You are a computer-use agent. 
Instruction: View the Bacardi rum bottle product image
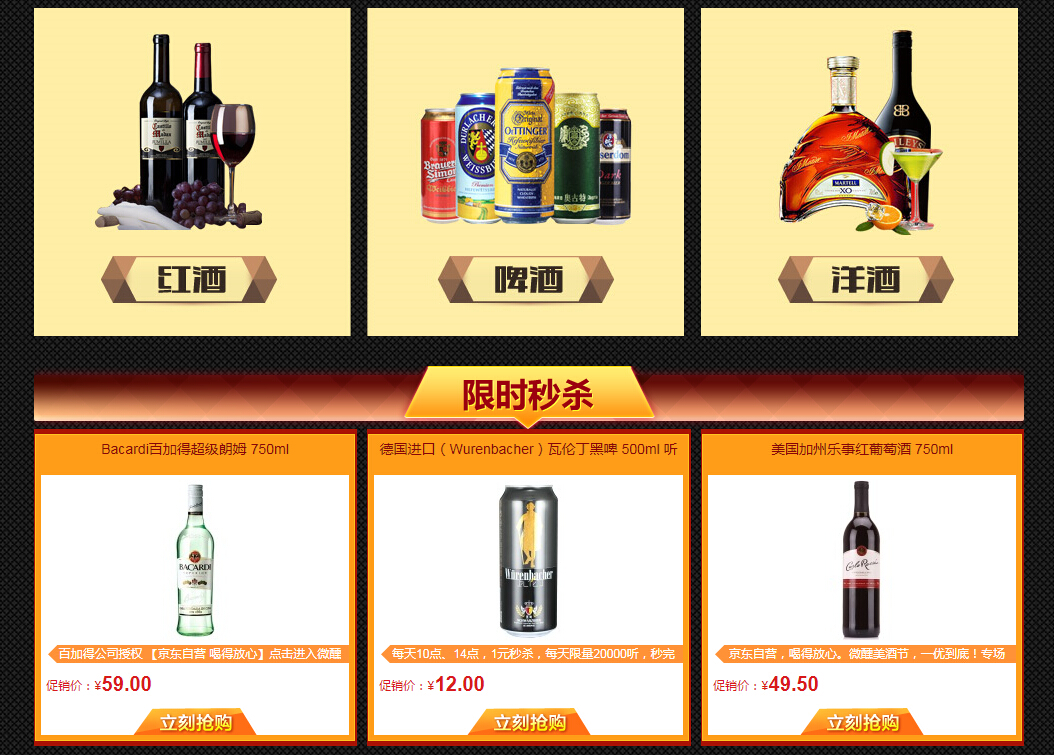click(x=195, y=560)
